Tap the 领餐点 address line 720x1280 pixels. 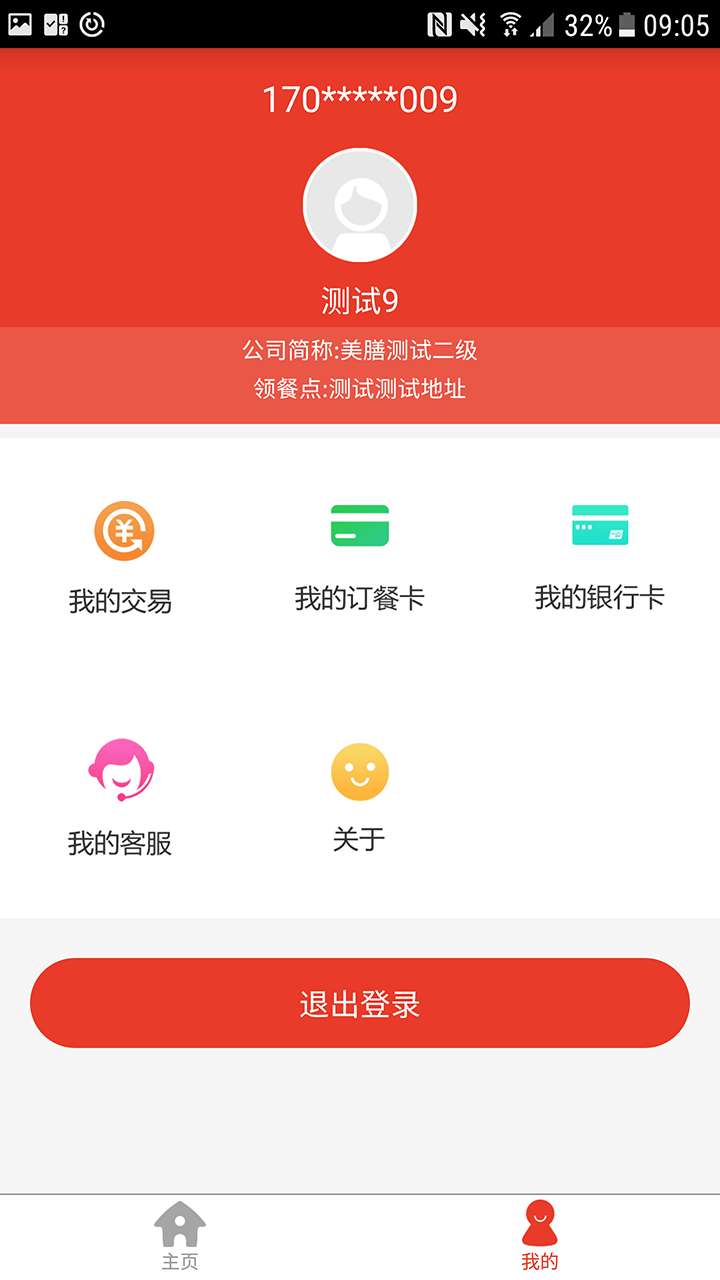coord(360,389)
